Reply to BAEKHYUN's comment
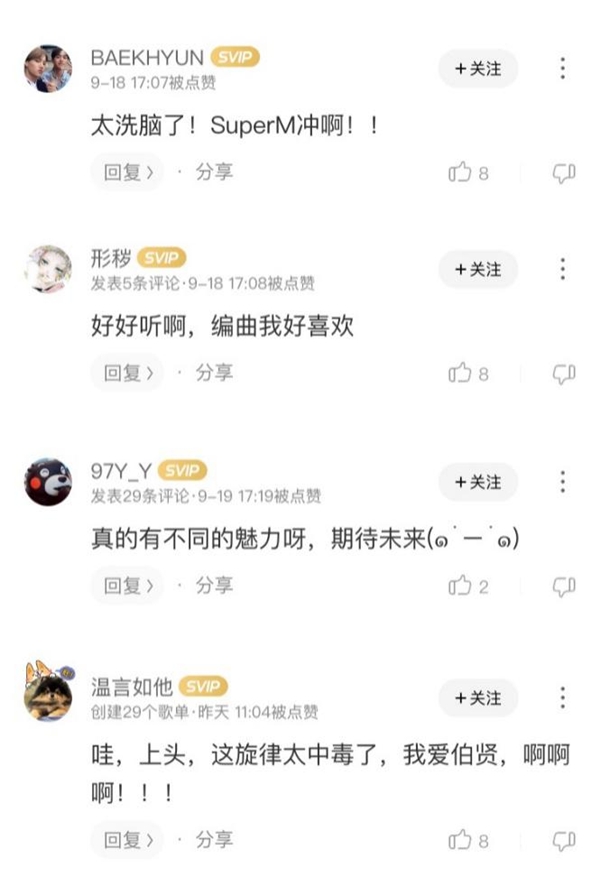Screen dimensions: 600x895 pyautogui.click(x=127, y=172)
